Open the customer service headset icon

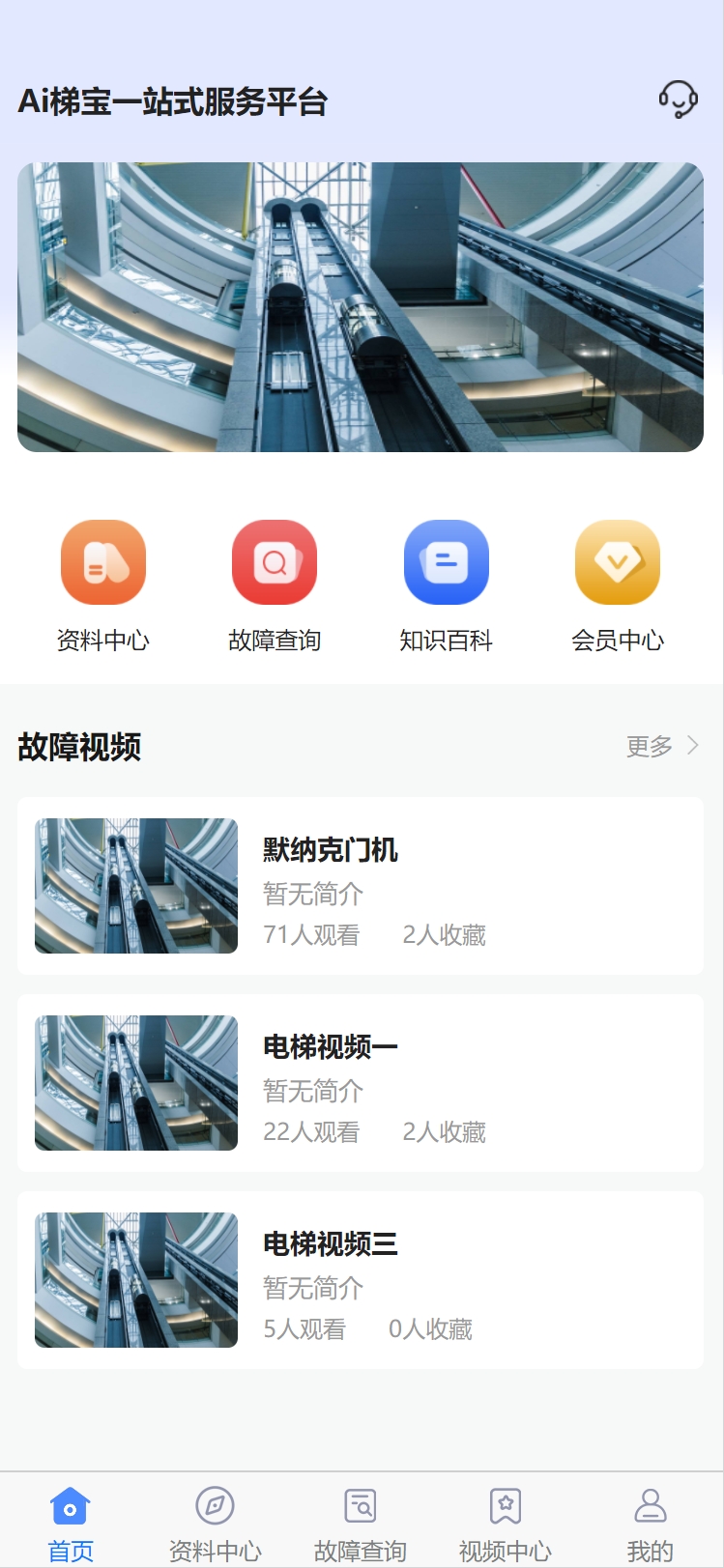pos(678,99)
